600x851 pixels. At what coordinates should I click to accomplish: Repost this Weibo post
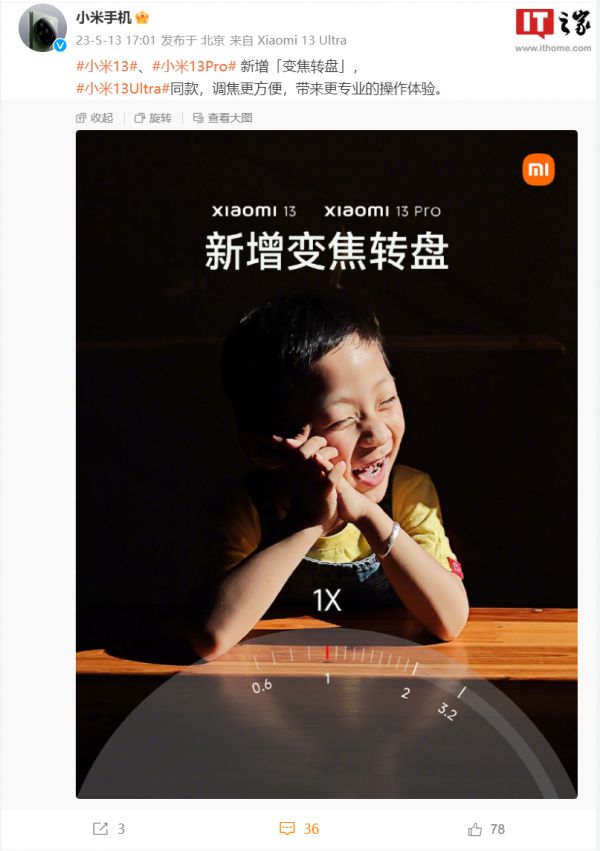(x=108, y=829)
